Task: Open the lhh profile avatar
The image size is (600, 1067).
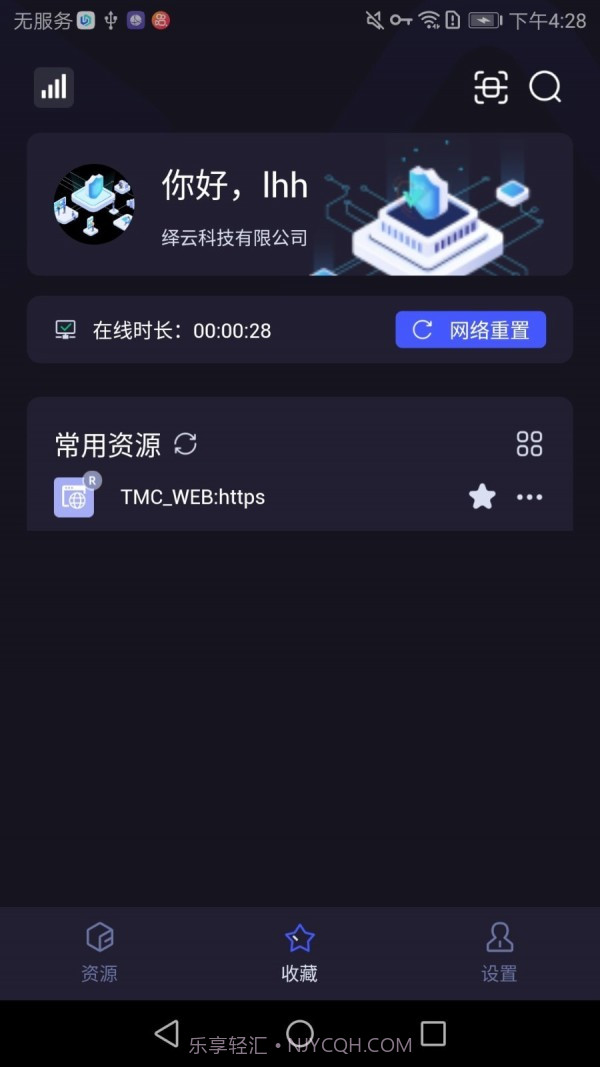Action: coord(94,204)
